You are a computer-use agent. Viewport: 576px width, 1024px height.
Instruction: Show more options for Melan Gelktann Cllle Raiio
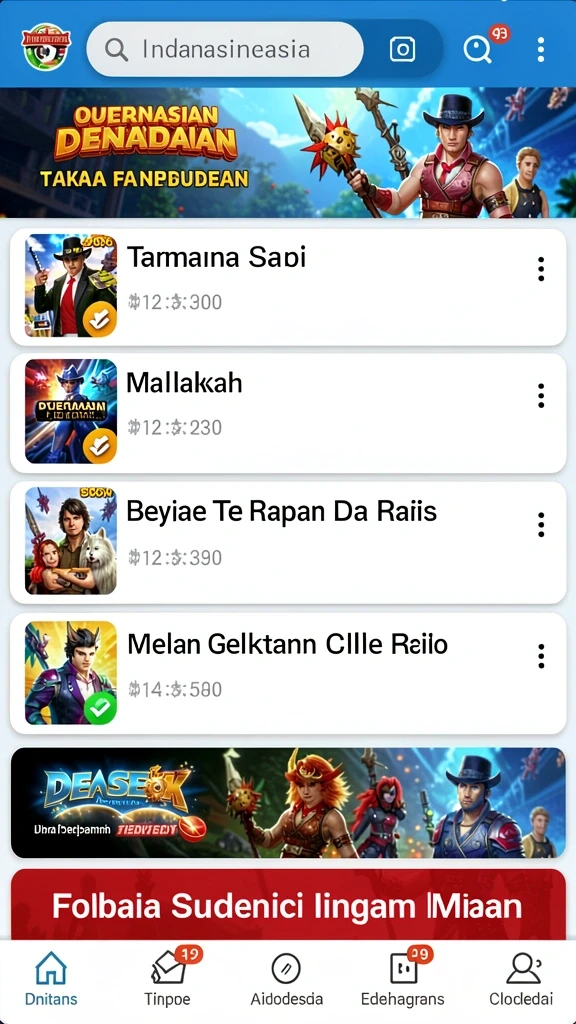click(x=541, y=656)
